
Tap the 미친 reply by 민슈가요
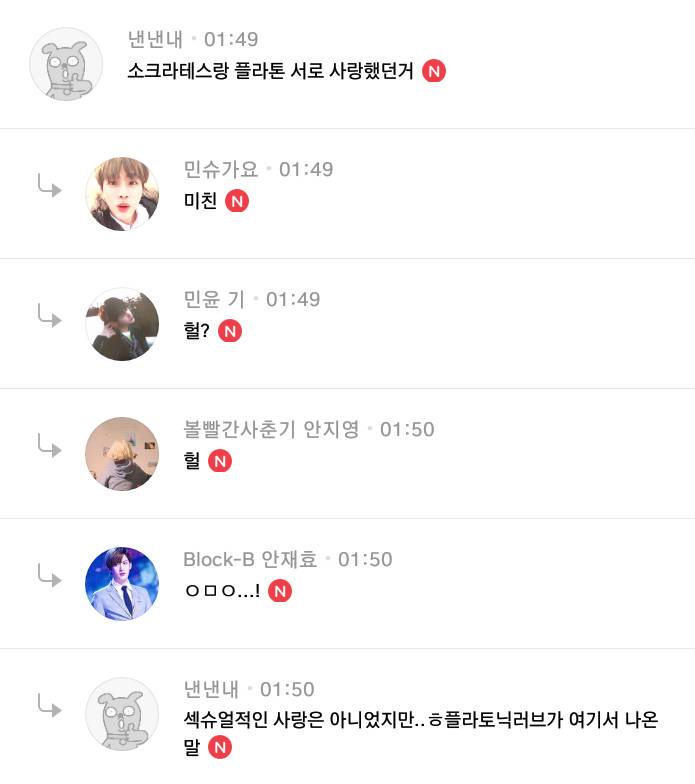point(200,201)
